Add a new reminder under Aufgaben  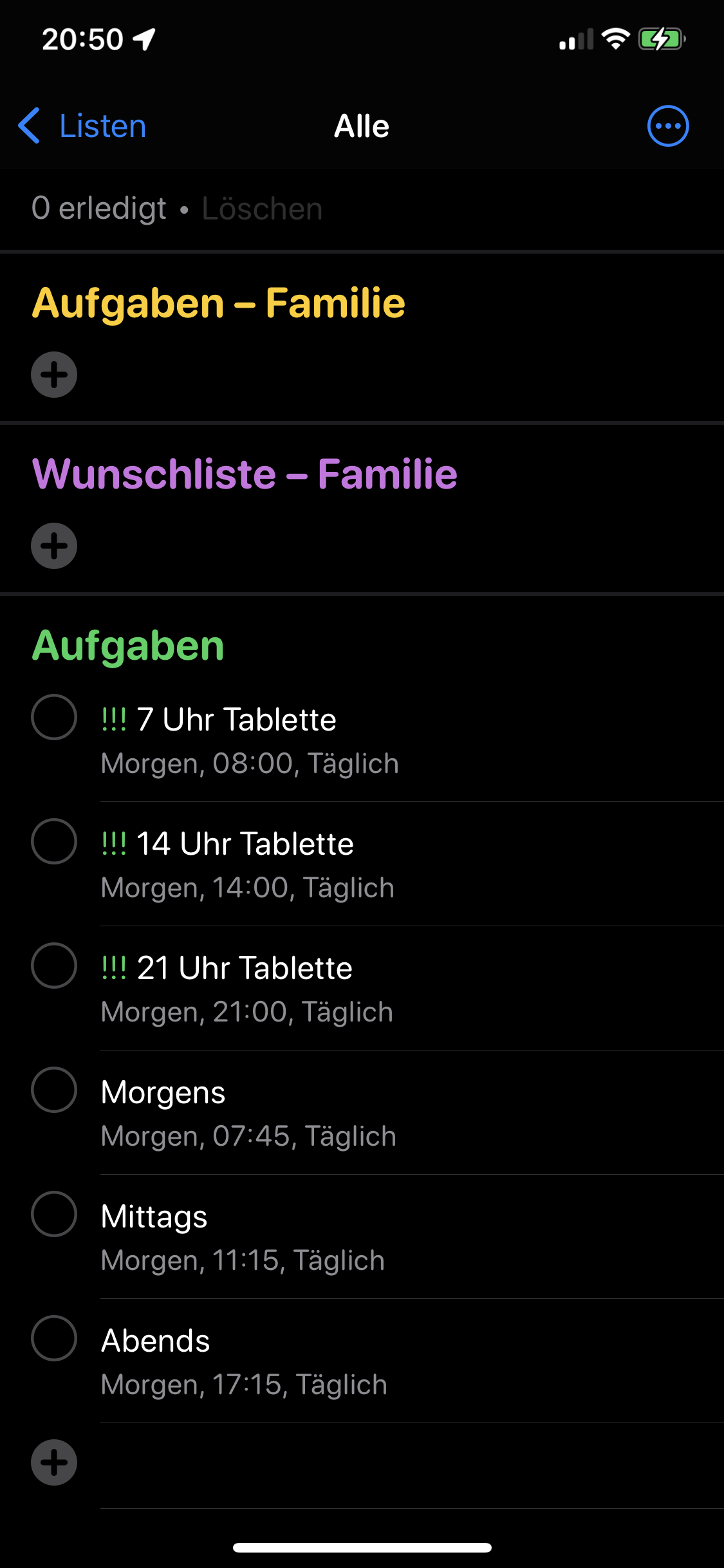pyautogui.click(x=54, y=1461)
